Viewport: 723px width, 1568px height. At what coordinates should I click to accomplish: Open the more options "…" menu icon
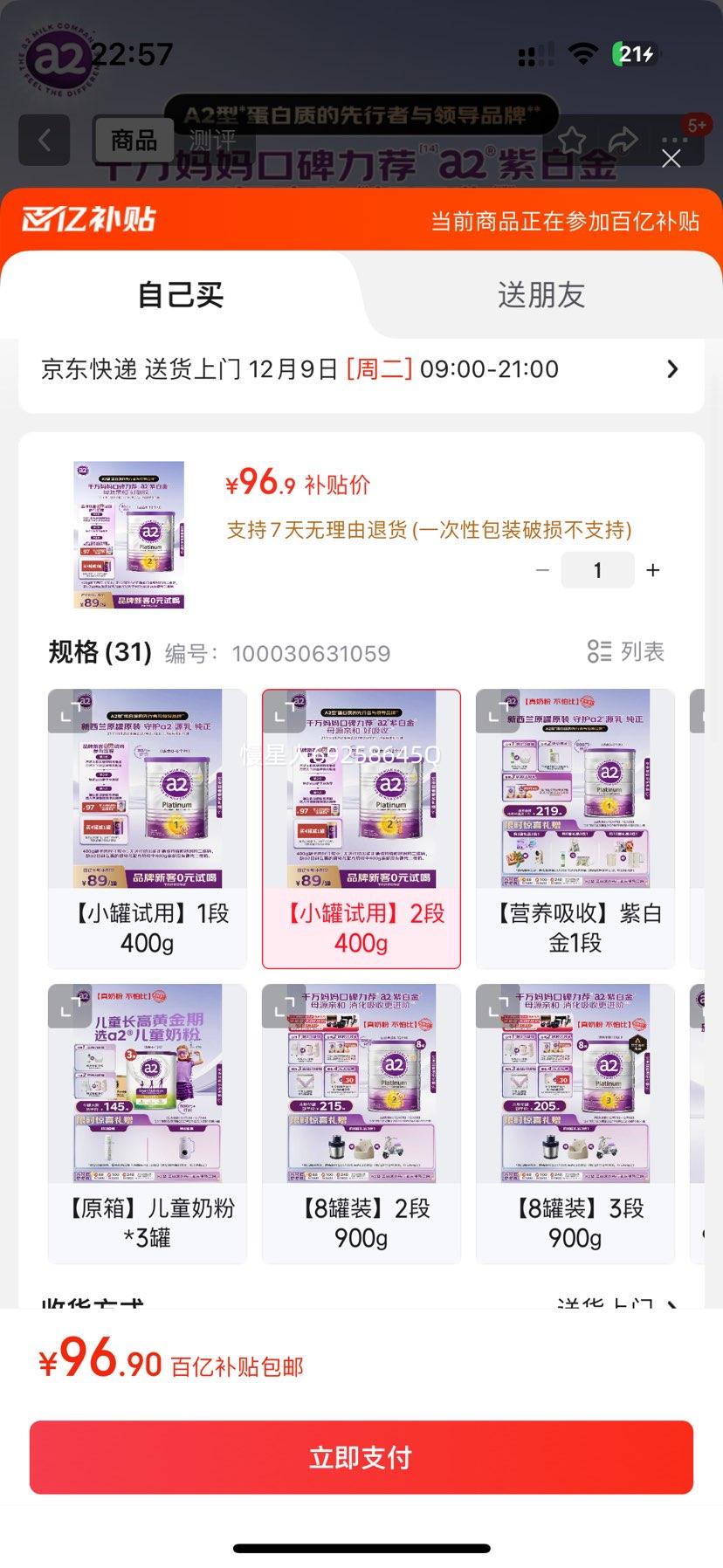click(673, 141)
